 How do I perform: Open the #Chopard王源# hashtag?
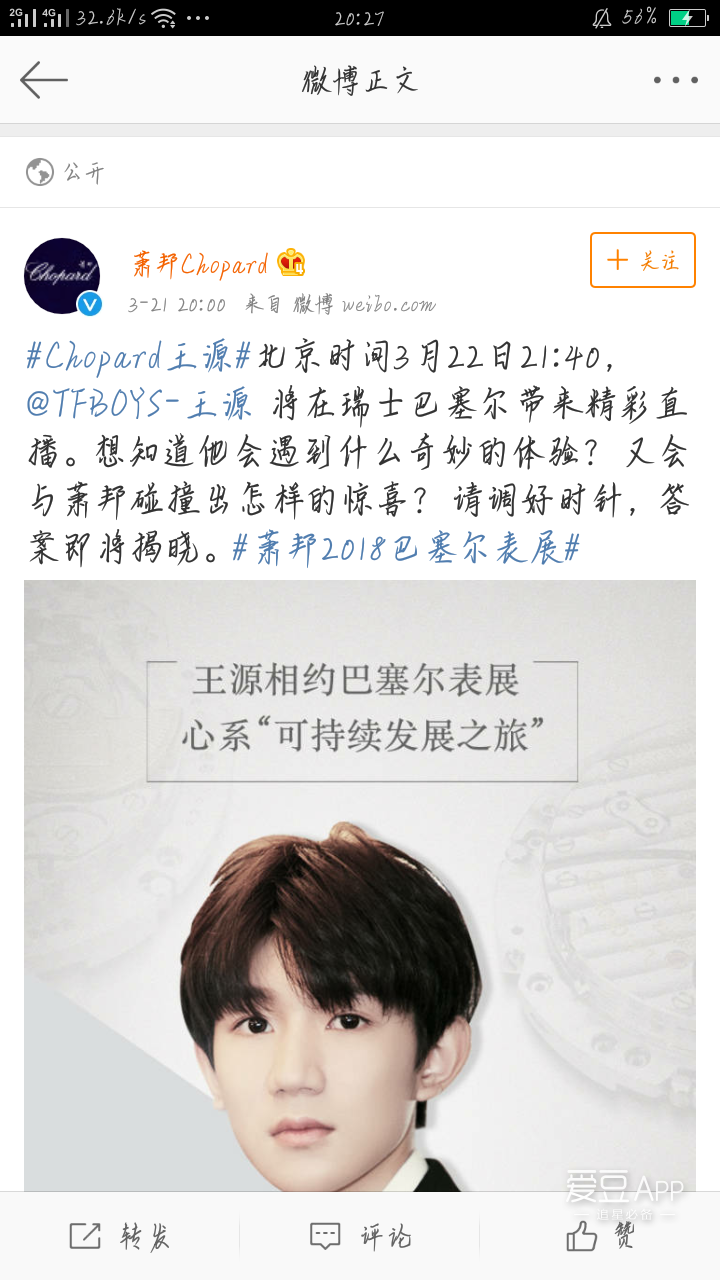coord(139,354)
